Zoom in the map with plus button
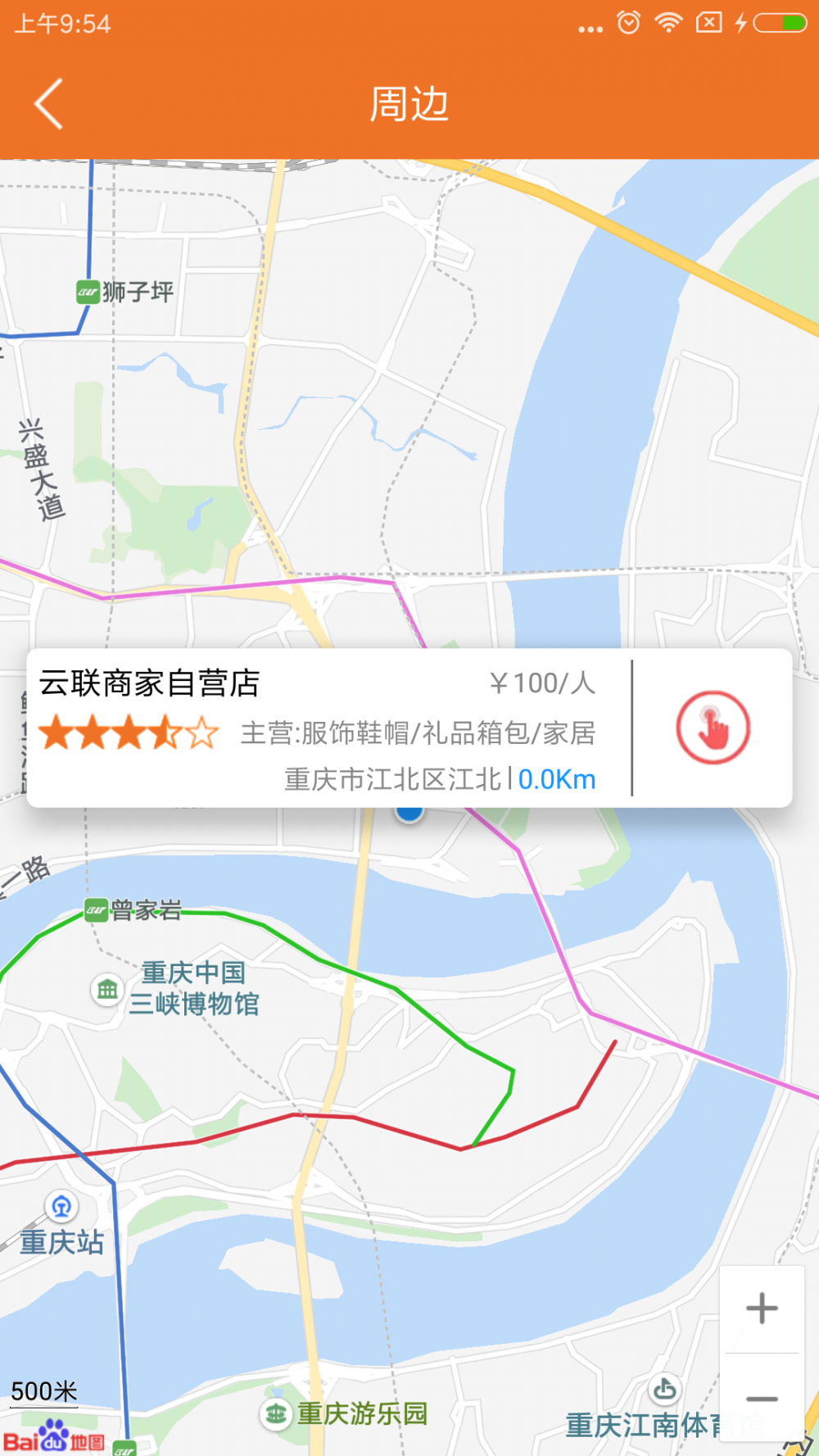Viewport: 819px width, 1456px height. [762, 1308]
